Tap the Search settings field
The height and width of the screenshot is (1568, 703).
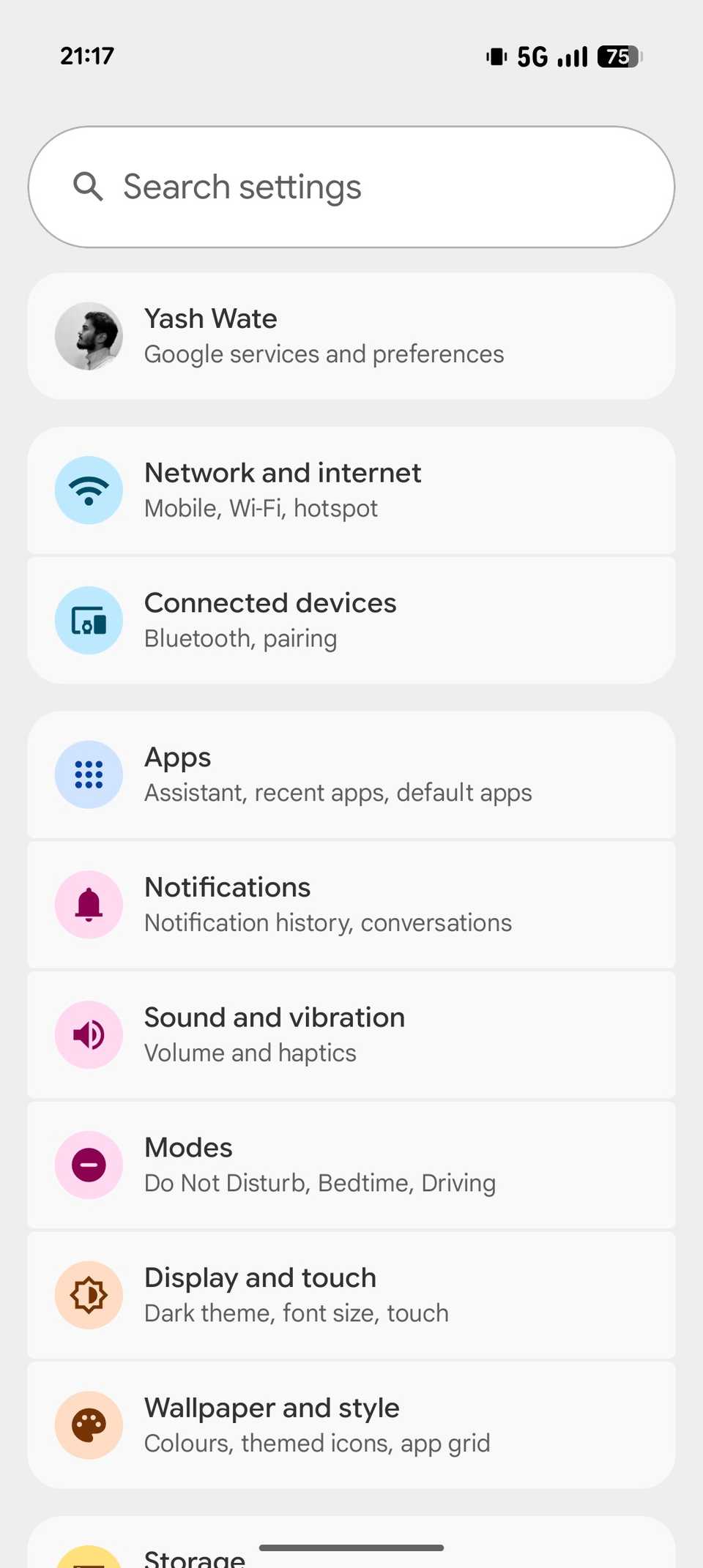tap(351, 187)
